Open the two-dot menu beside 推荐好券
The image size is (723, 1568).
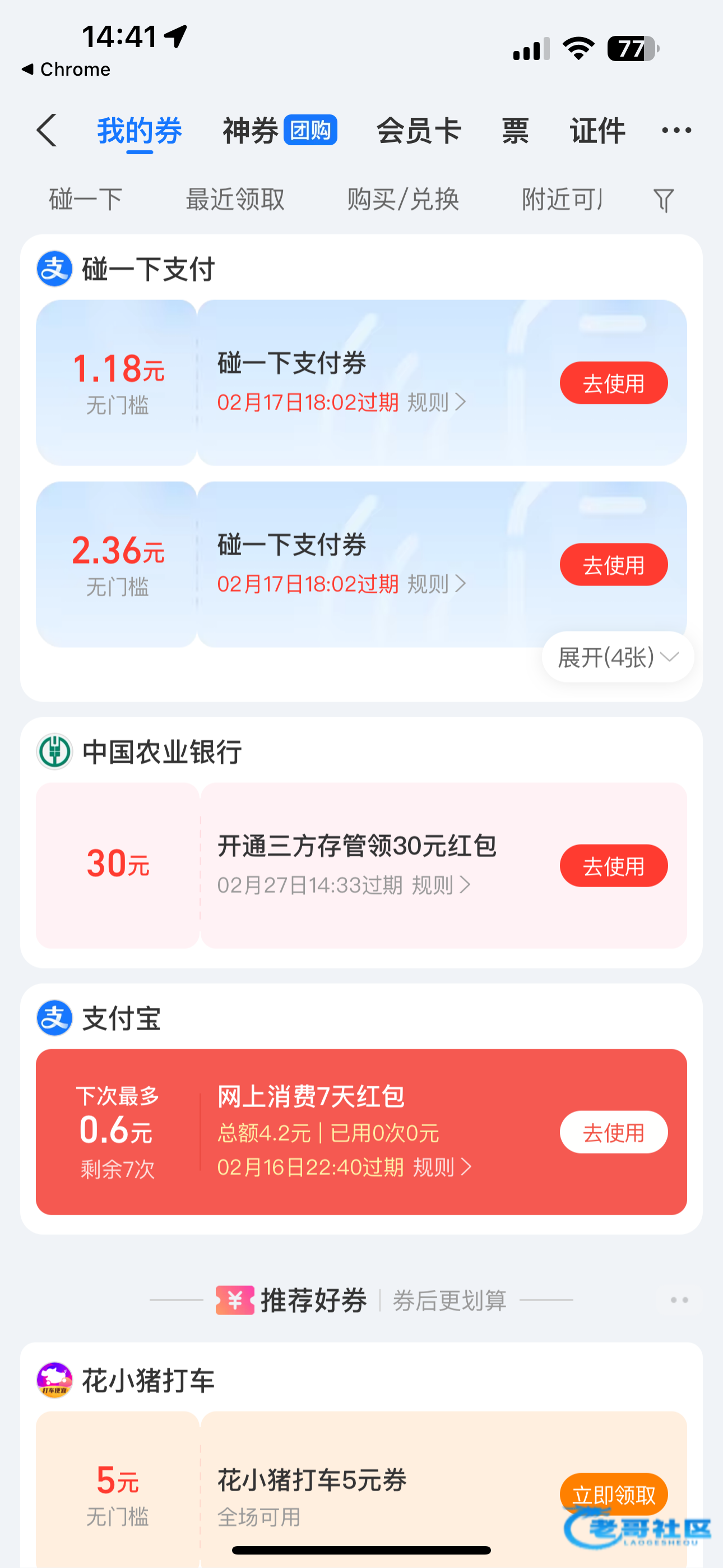[x=679, y=1299]
